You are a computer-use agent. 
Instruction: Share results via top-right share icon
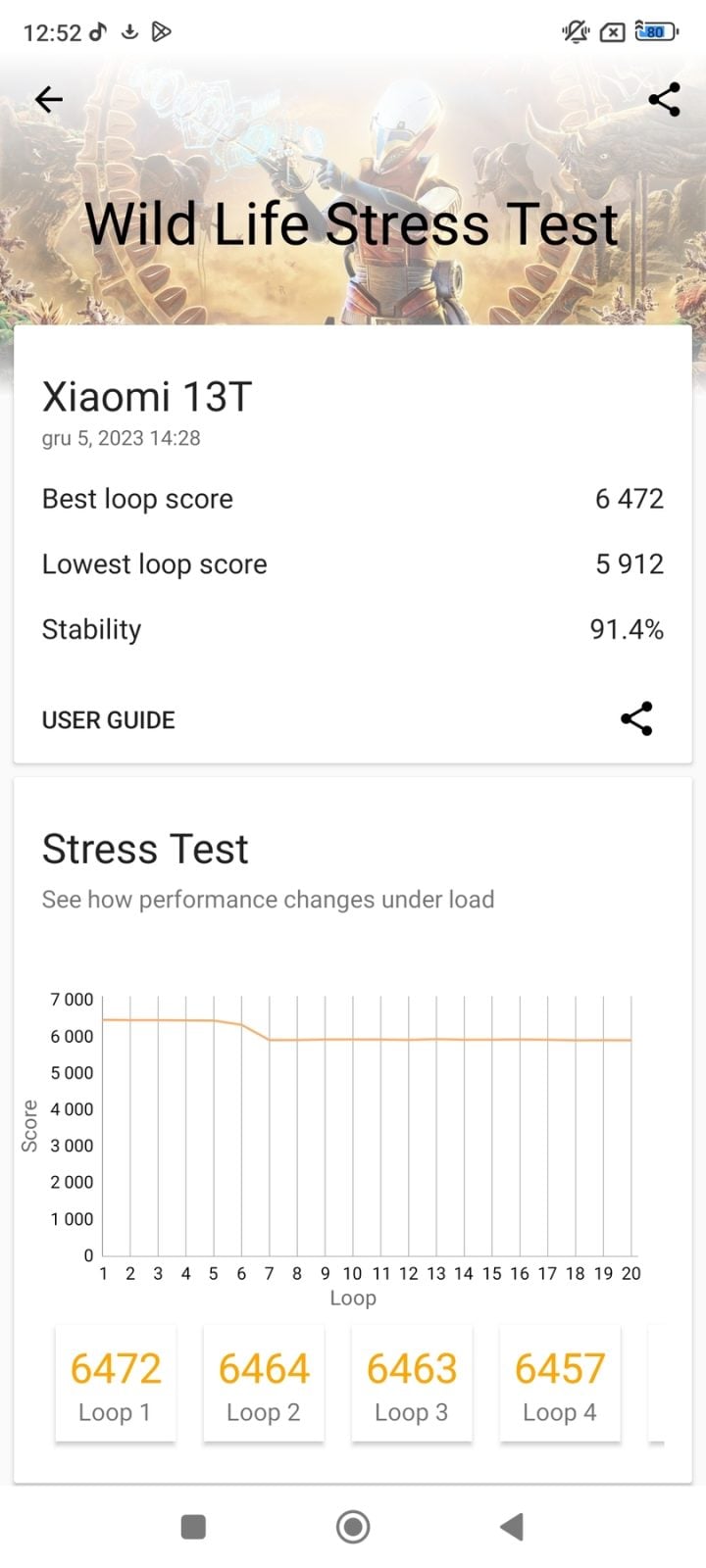click(x=664, y=99)
